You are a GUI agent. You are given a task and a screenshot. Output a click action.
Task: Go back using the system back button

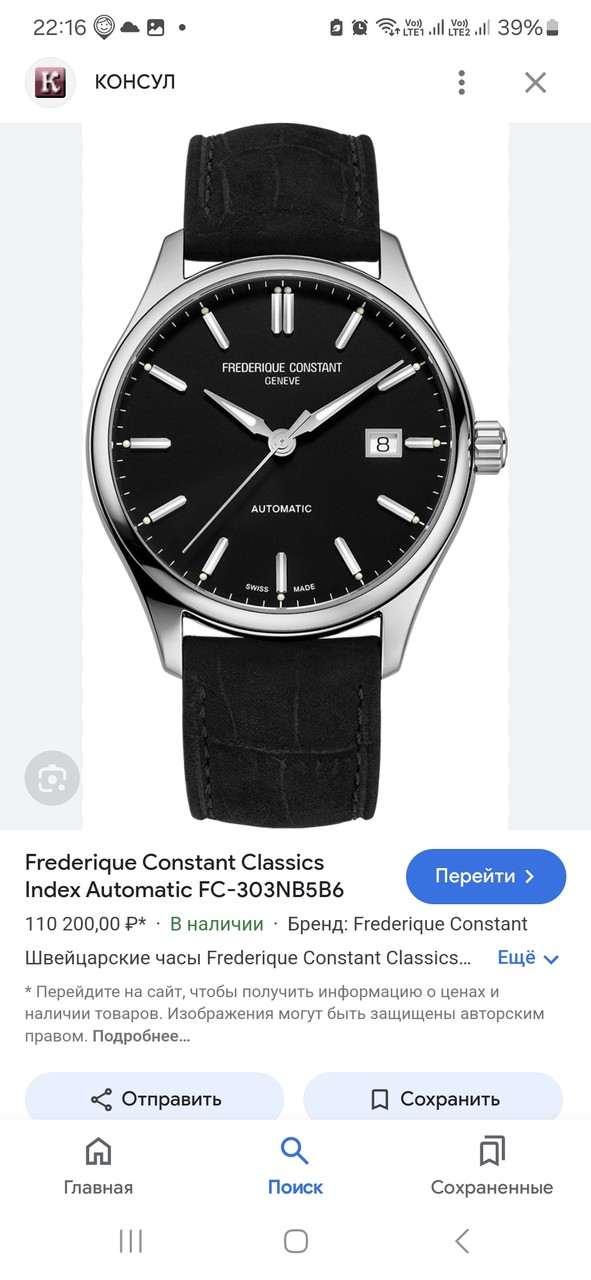[461, 1241]
